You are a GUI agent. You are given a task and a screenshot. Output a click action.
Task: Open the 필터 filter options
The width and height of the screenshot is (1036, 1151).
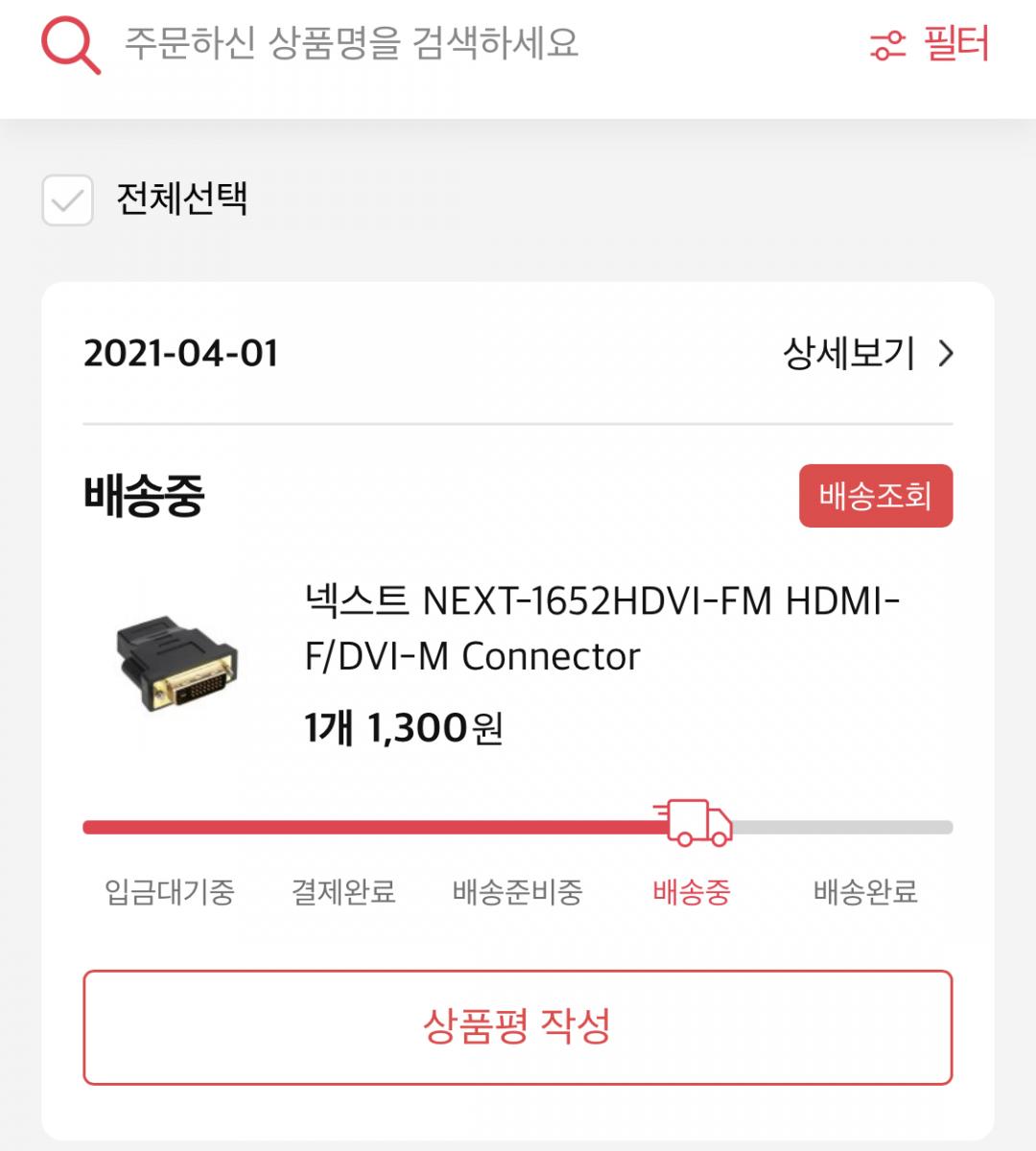(929, 44)
